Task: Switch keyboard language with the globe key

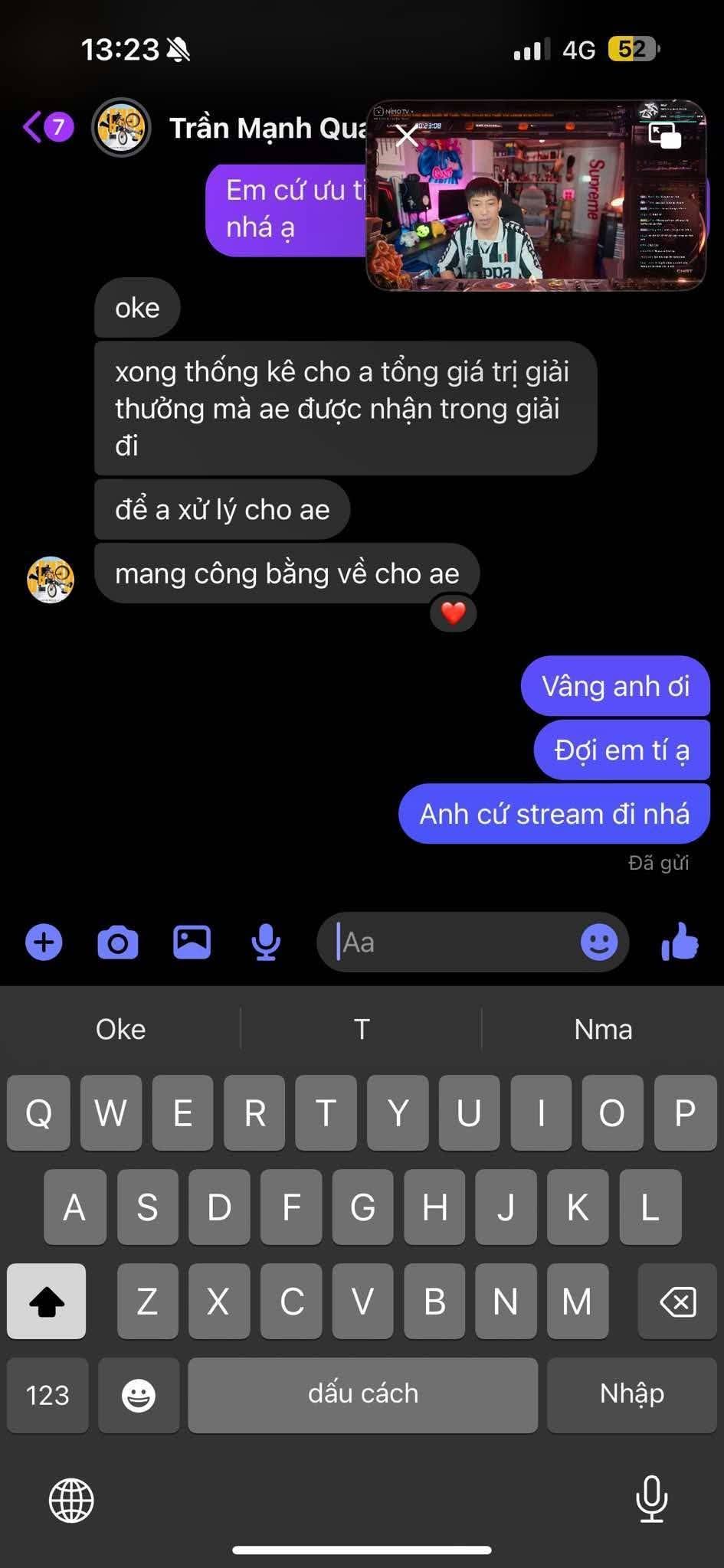Action: coord(71,1500)
